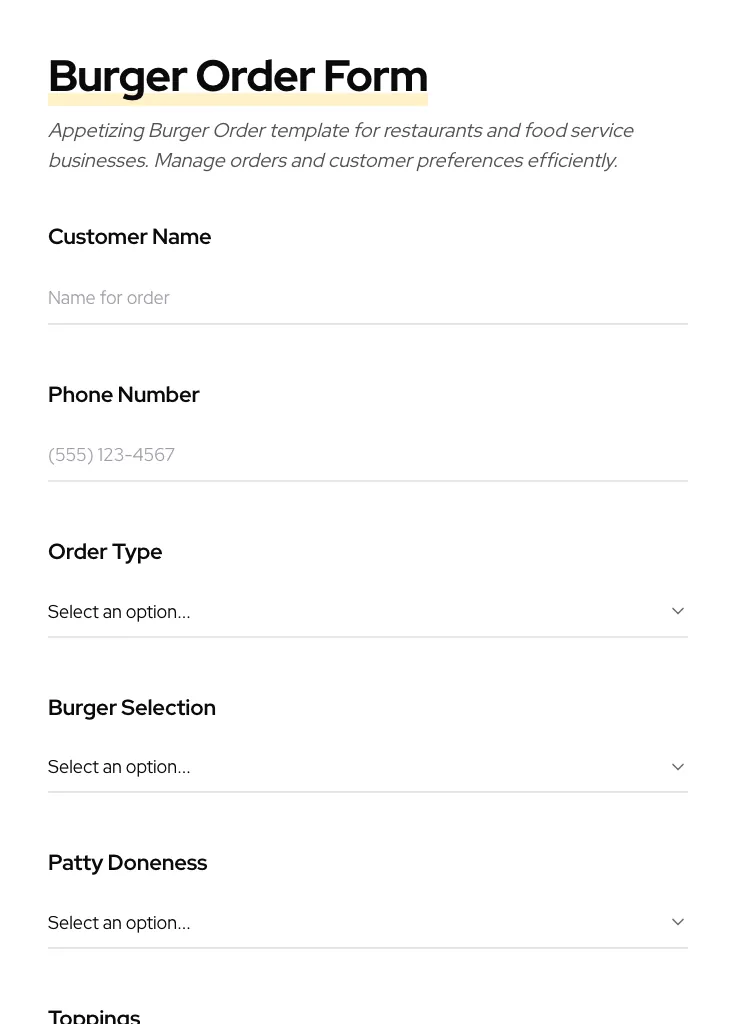Open the Patty Doneness dropdown
736x1024 pixels.
[368, 922]
